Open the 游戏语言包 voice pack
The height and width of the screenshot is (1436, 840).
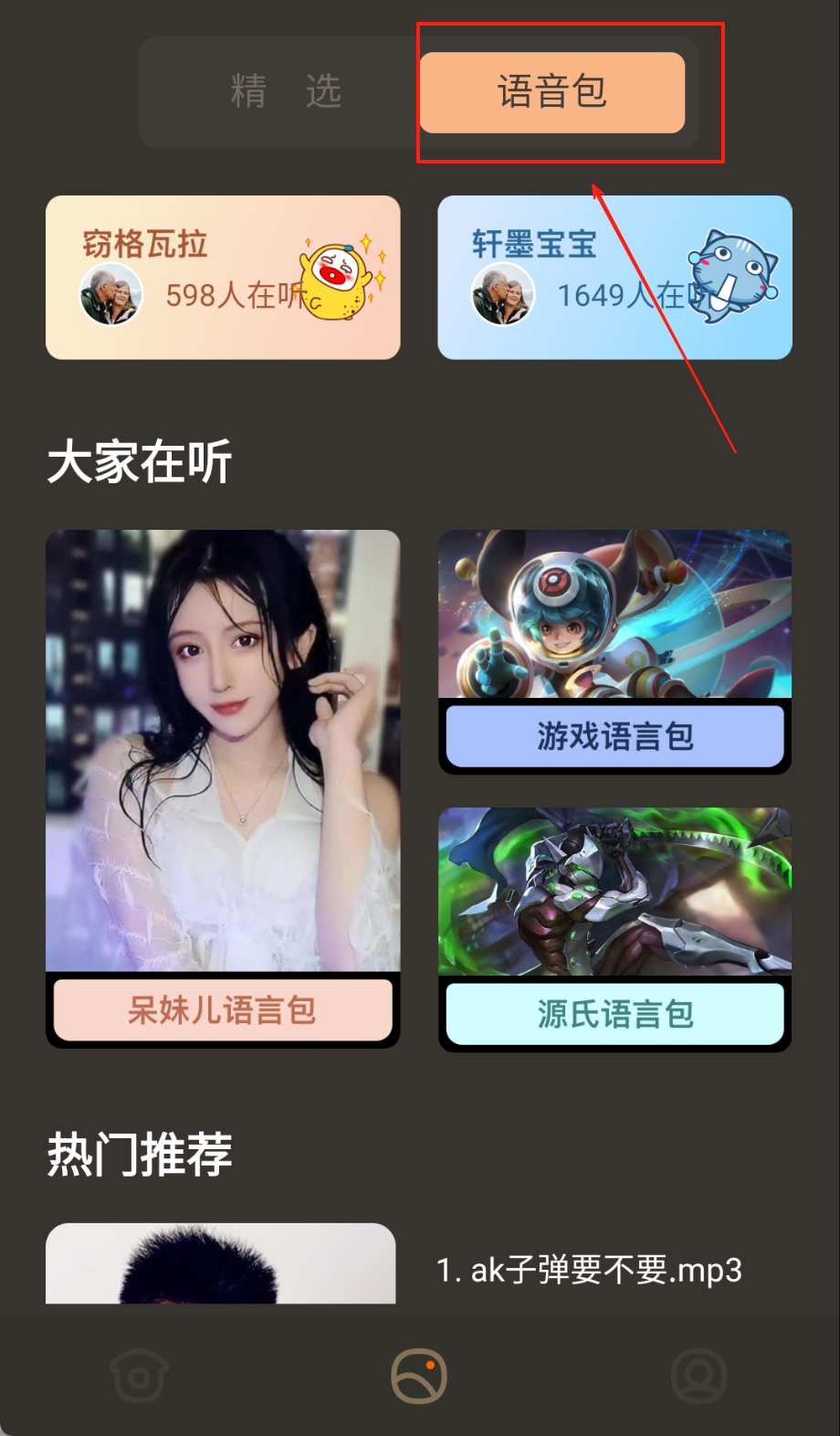coord(614,651)
